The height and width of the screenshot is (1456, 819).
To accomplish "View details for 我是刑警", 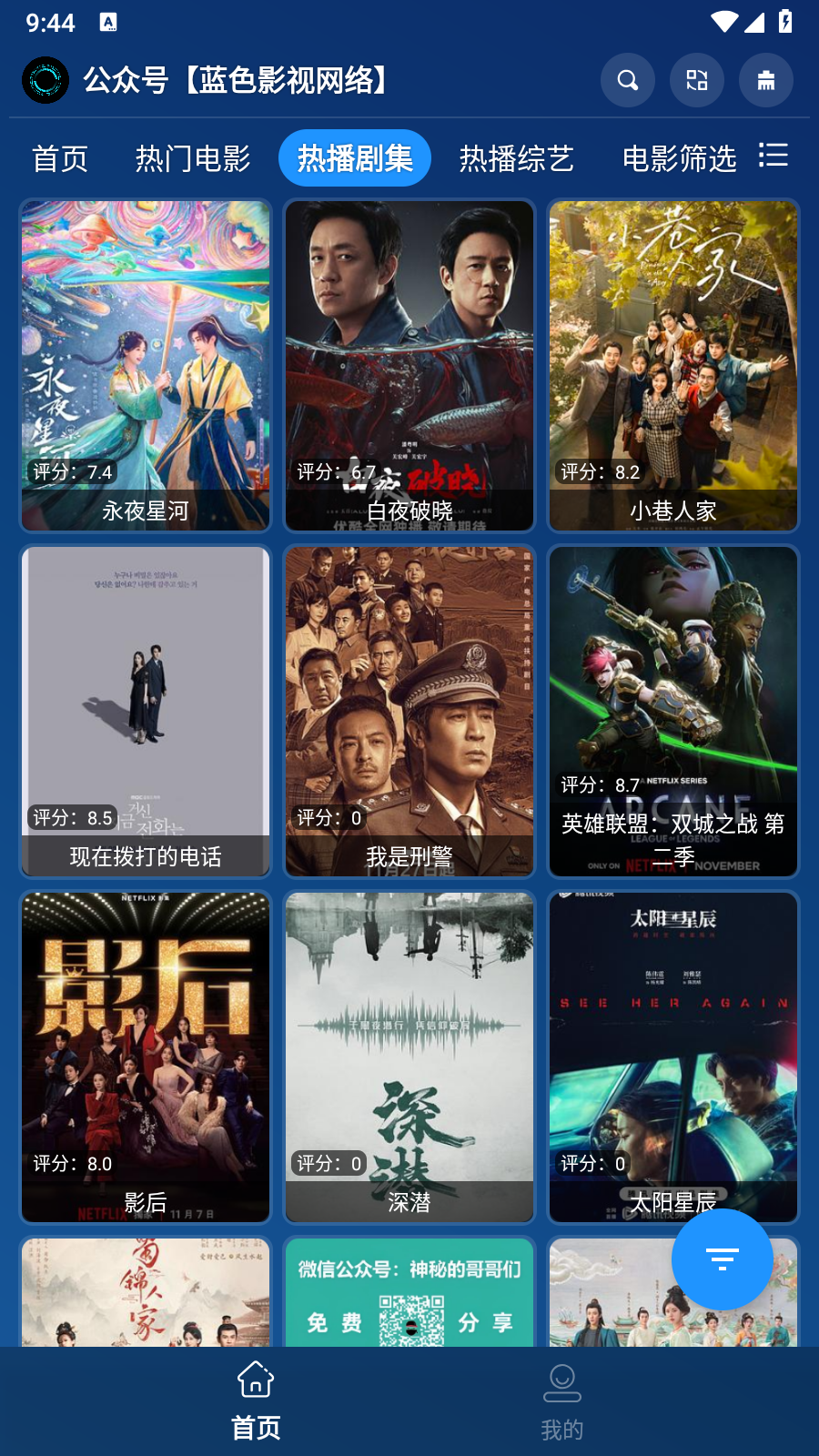I will point(409,711).
